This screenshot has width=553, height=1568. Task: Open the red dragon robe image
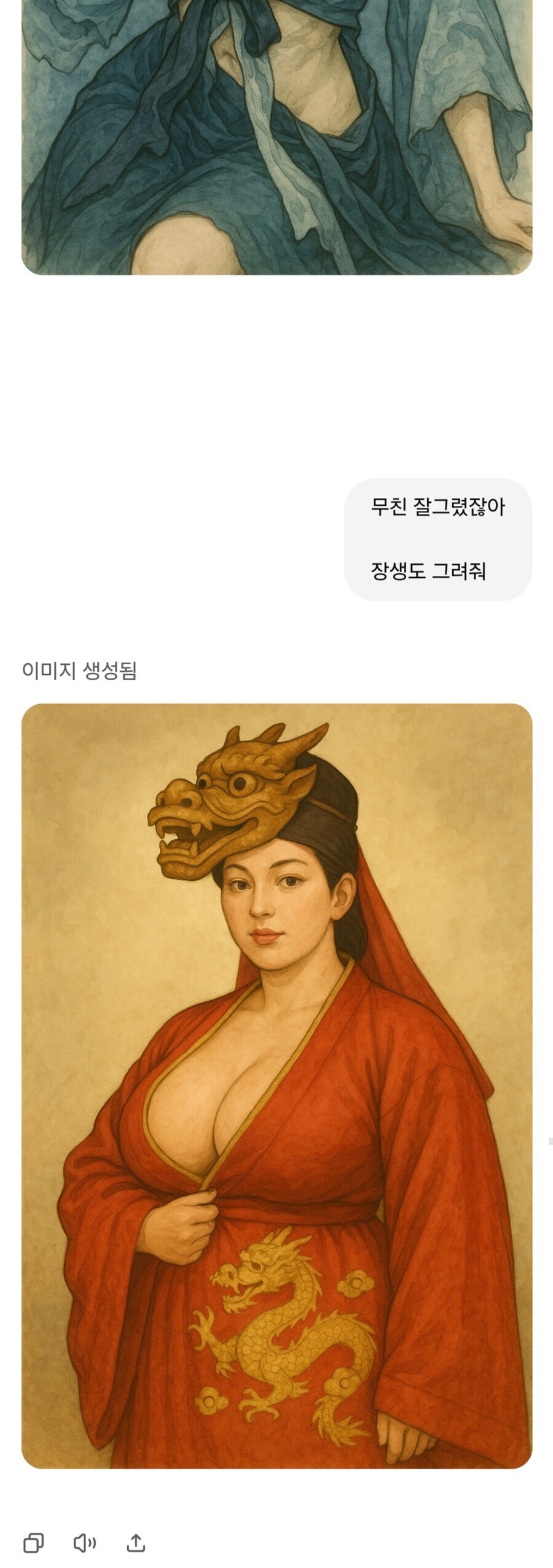point(276,1085)
